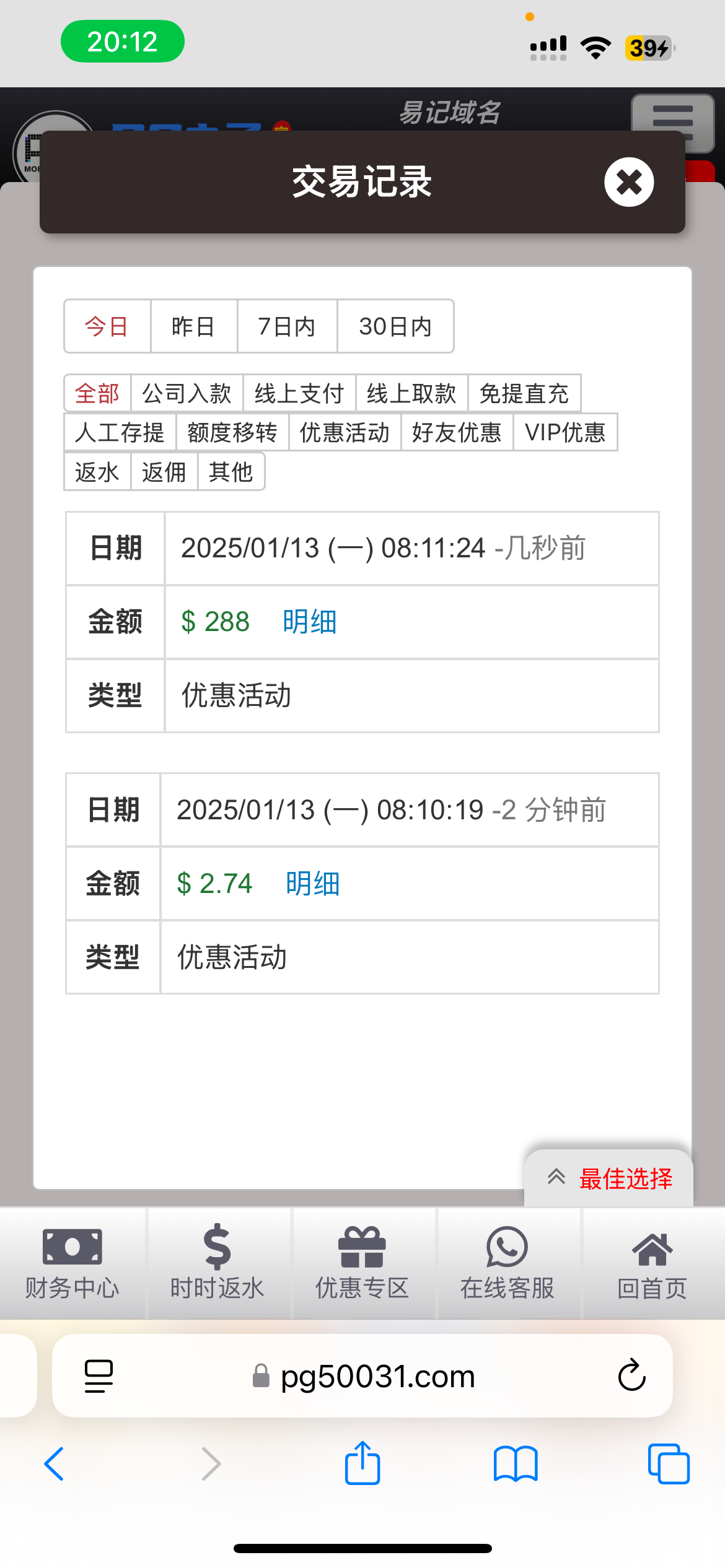725x1568 pixels.
Task: Filter by 公司入款
Action: tap(187, 393)
